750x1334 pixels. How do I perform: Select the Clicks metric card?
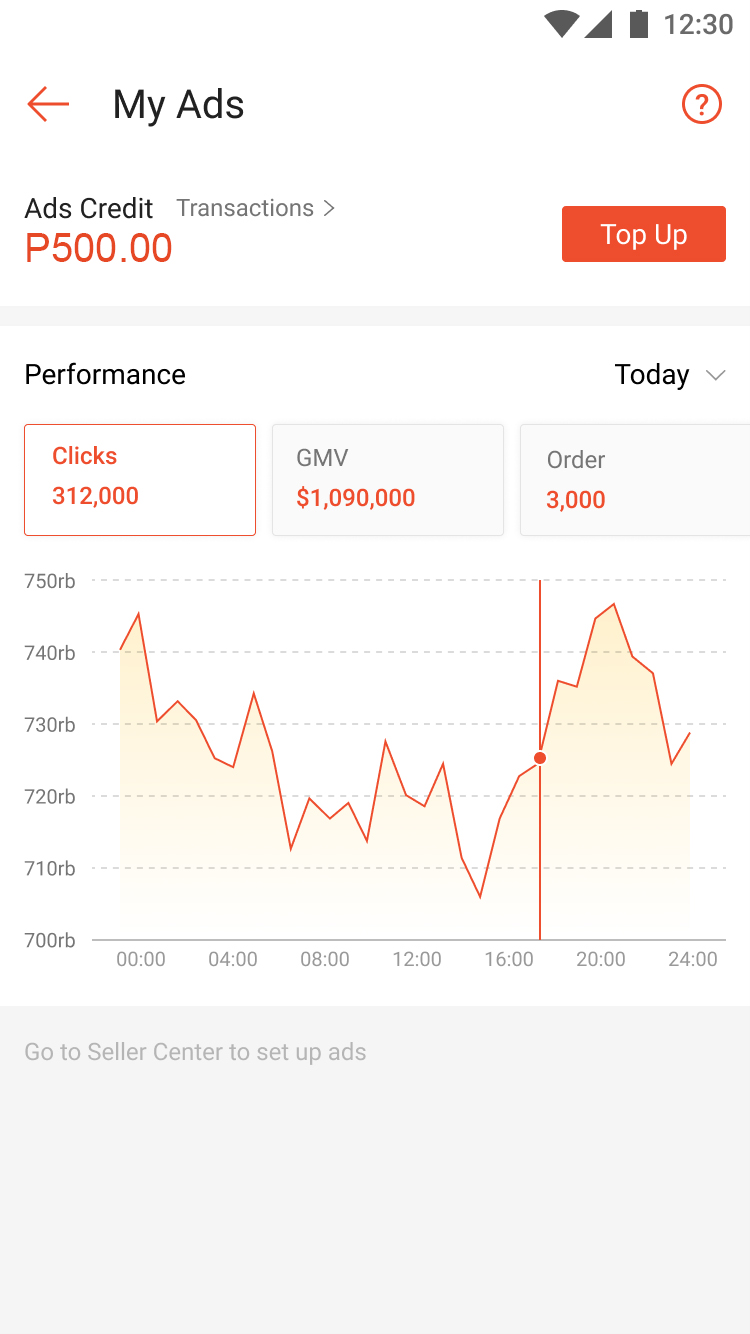click(140, 480)
